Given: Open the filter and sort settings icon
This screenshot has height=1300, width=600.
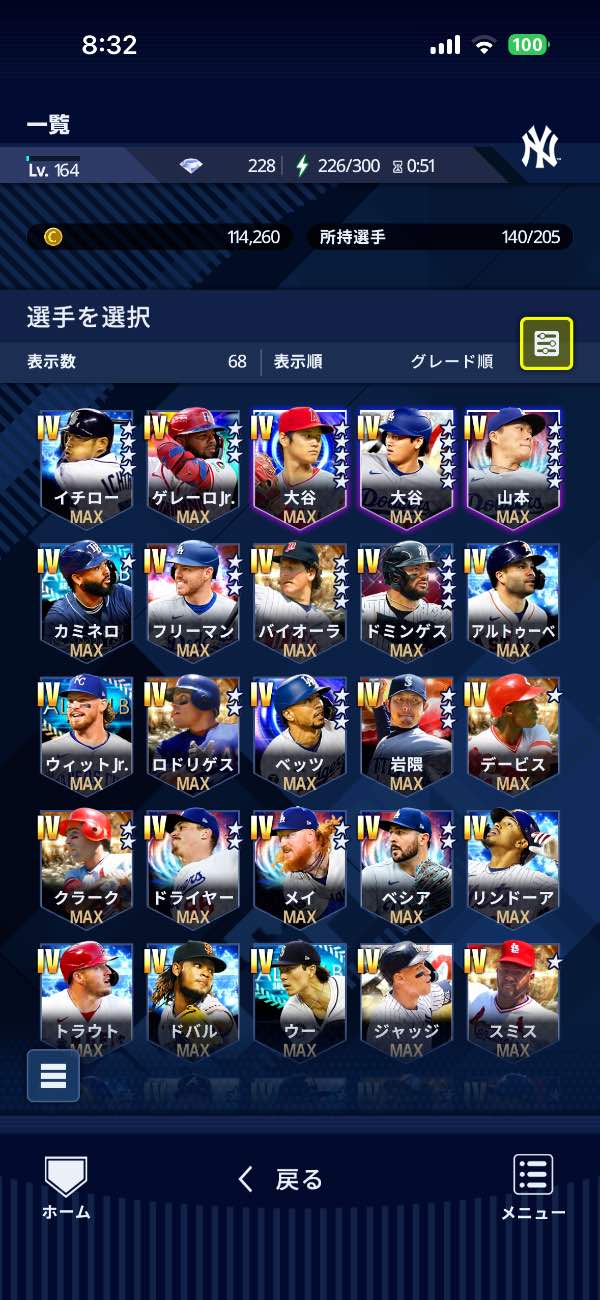Looking at the screenshot, I should coord(546,344).
